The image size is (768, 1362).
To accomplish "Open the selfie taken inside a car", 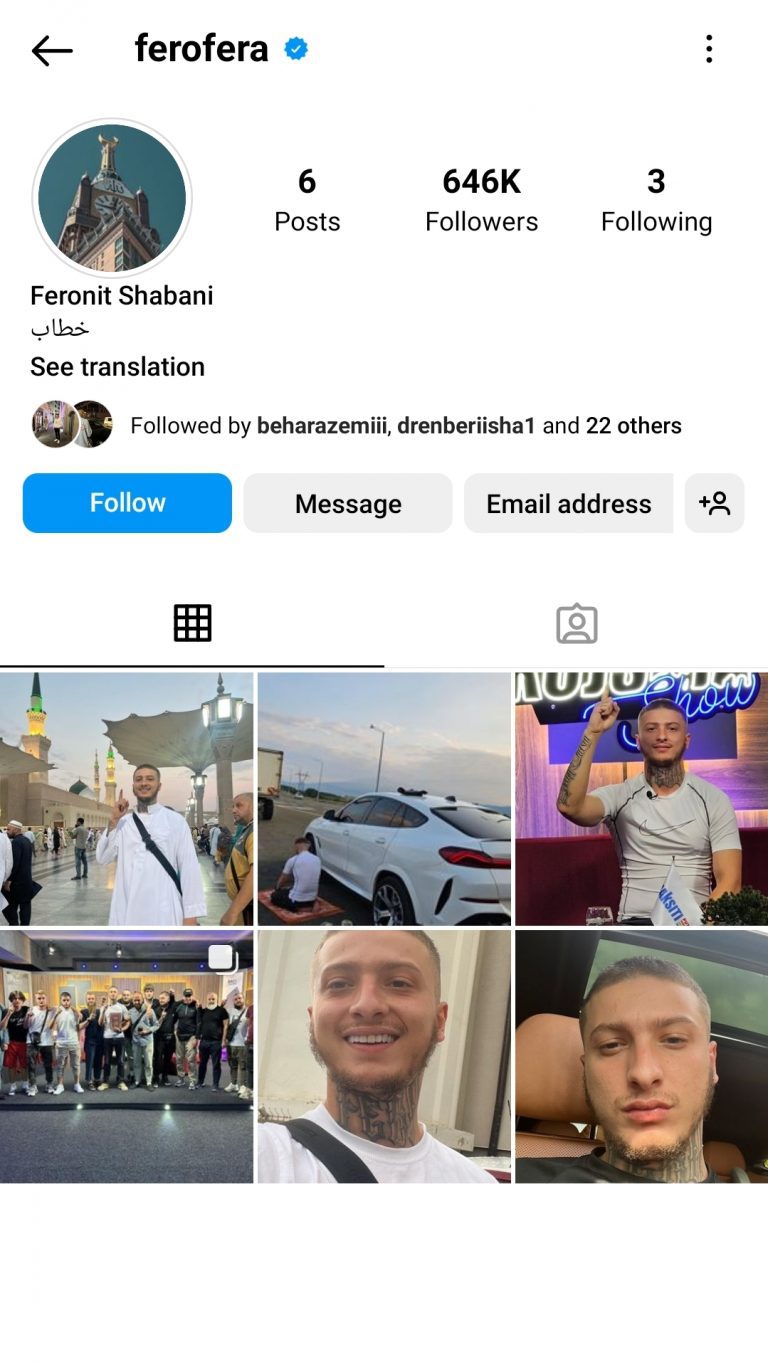I will [641, 1056].
